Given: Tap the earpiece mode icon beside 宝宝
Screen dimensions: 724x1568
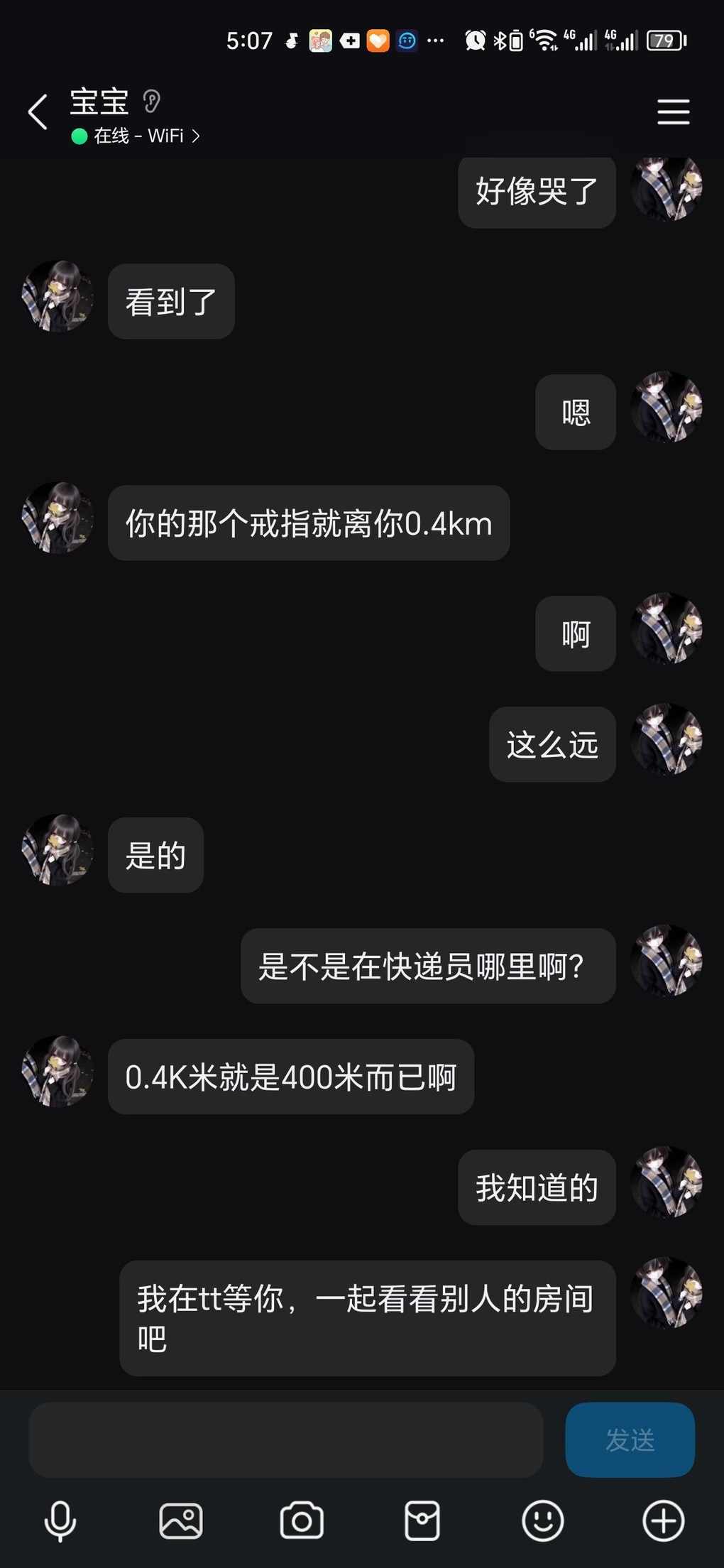Looking at the screenshot, I should [151, 102].
